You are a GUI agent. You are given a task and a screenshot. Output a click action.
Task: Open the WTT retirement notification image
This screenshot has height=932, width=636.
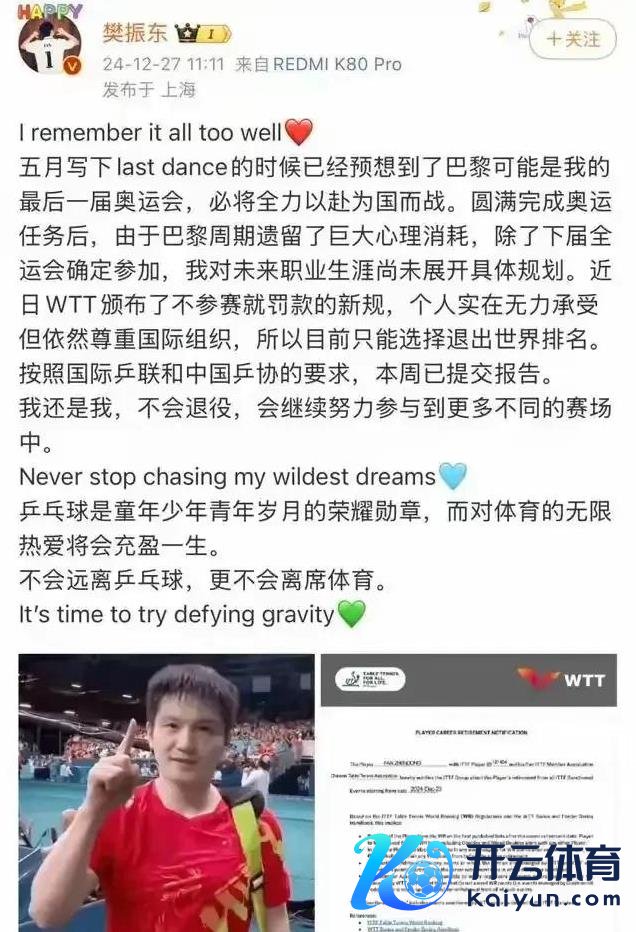click(469, 793)
